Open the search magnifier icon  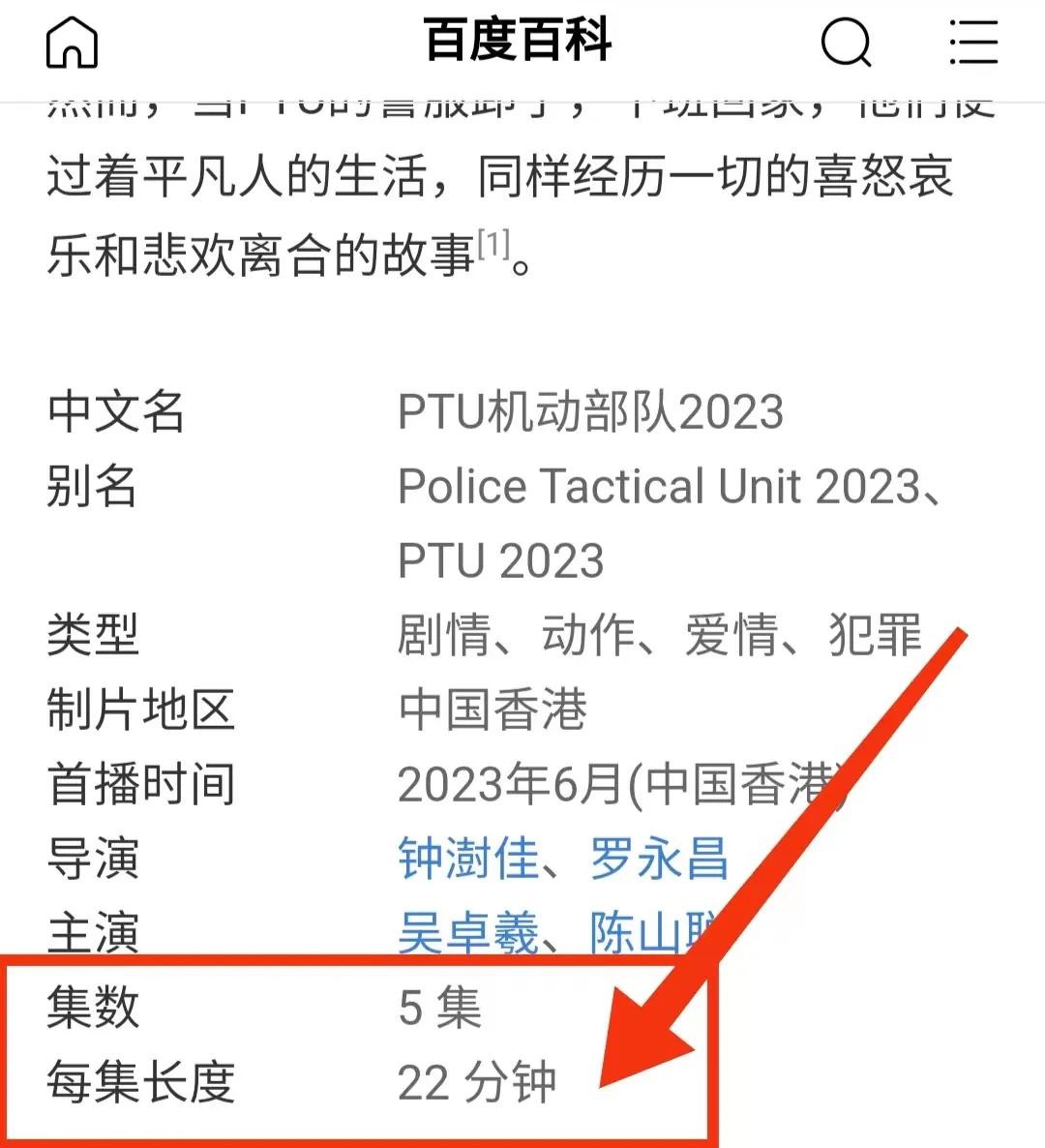[x=846, y=44]
